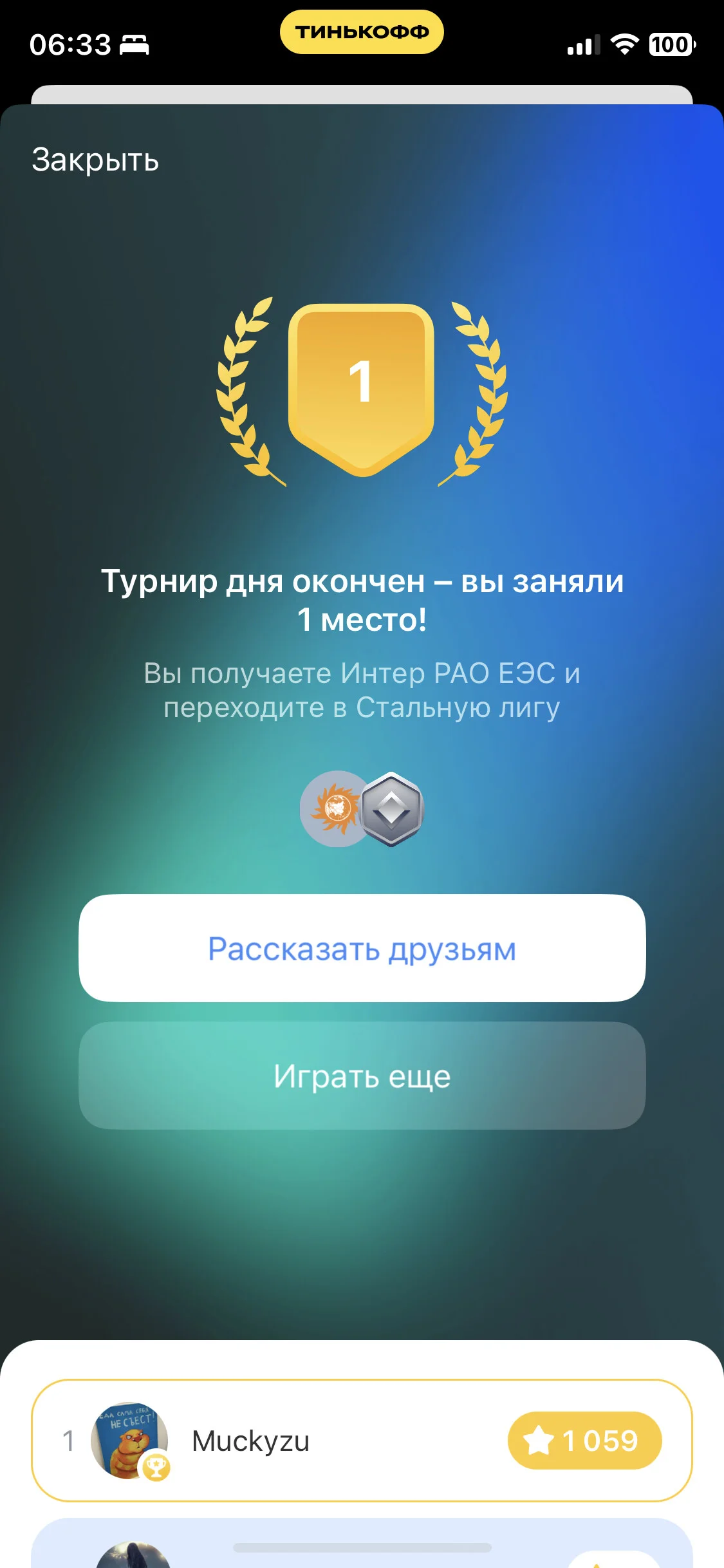The width and height of the screenshot is (724, 1568).
Task: Open Muckyzu's leaderboard row
Action: [362, 1441]
